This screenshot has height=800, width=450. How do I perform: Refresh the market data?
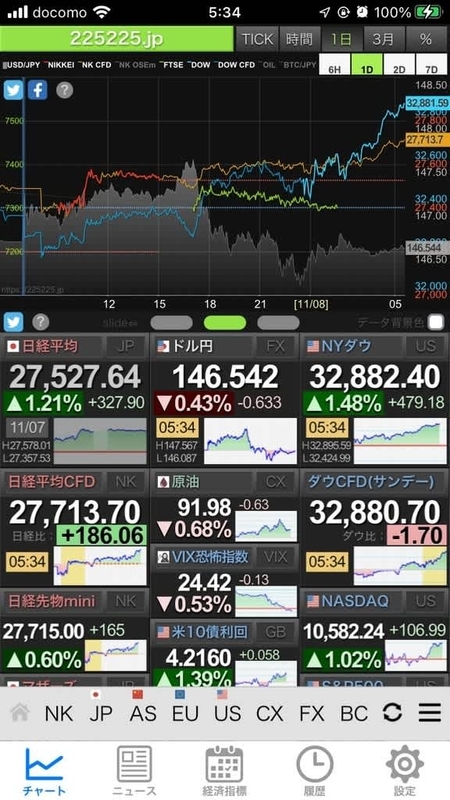(392, 712)
